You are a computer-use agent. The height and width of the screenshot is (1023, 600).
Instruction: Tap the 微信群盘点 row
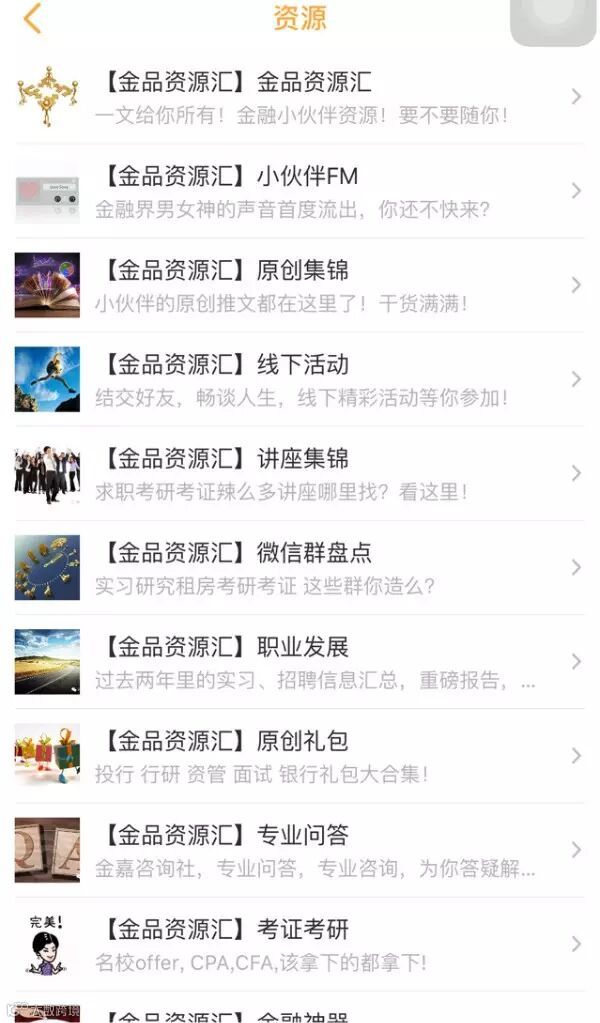[x=300, y=567]
